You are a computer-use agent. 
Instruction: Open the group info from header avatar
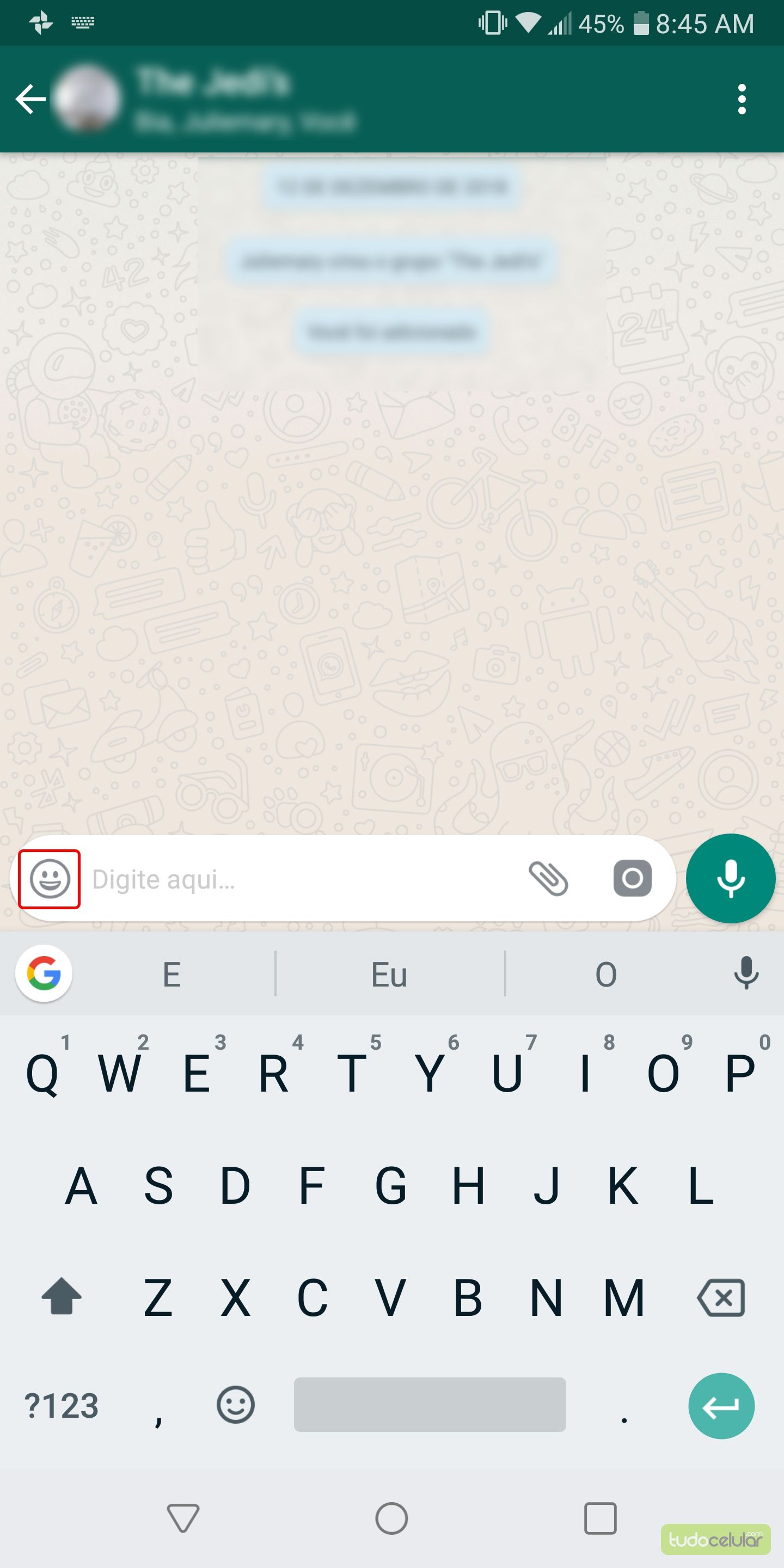[x=87, y=99]
